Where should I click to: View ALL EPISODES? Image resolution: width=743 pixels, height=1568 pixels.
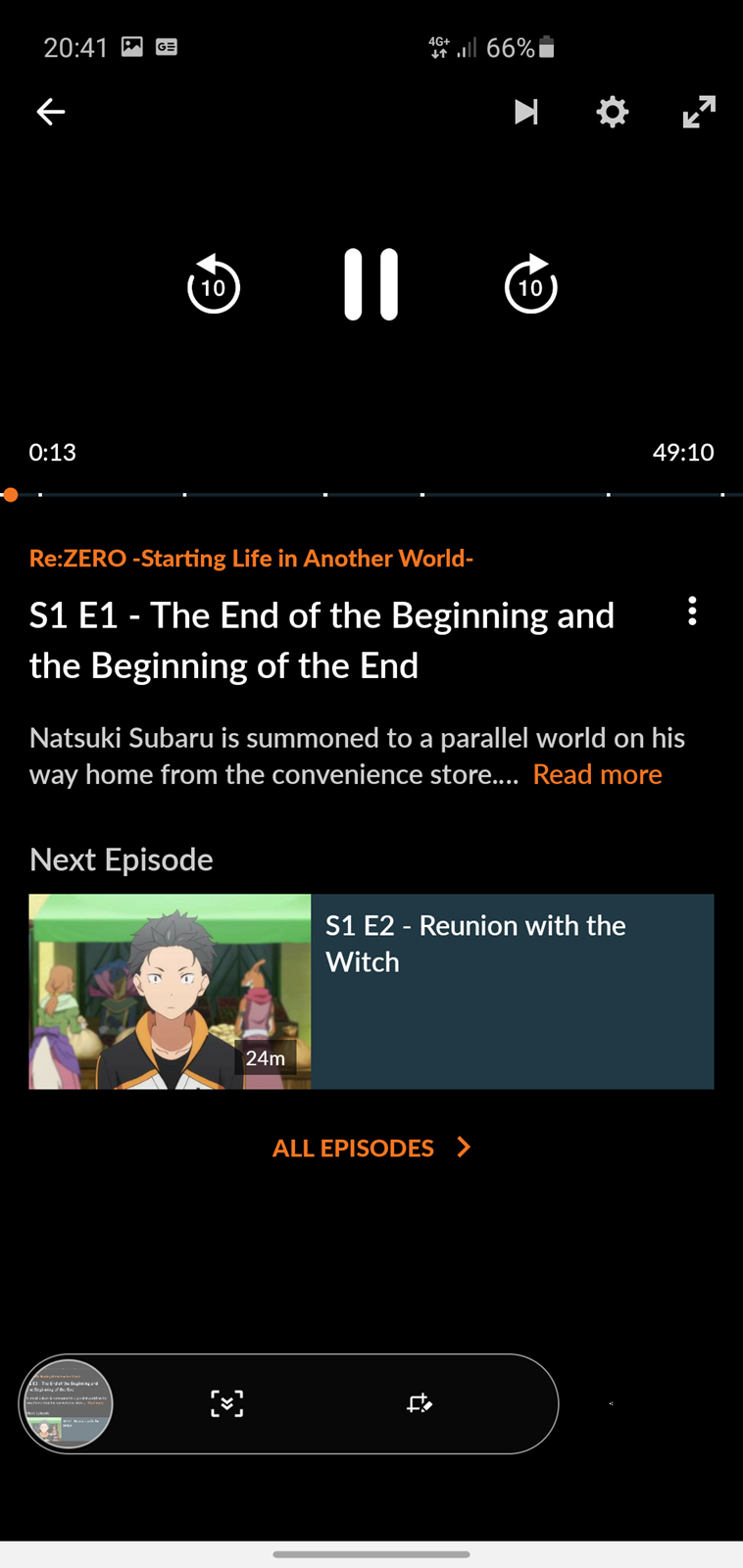pyautogui.click(x=371, y=1148)
